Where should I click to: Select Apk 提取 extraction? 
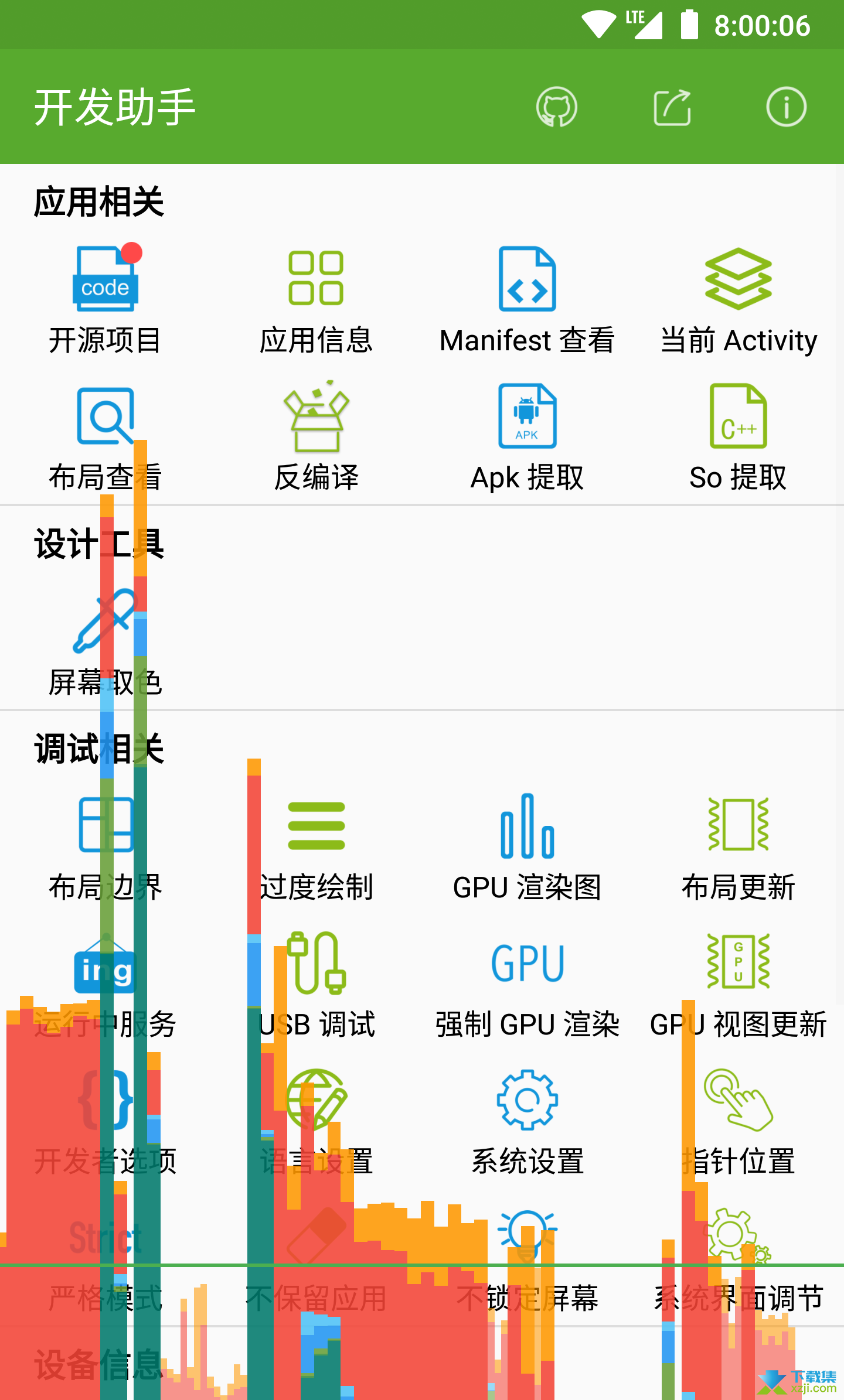527,437
